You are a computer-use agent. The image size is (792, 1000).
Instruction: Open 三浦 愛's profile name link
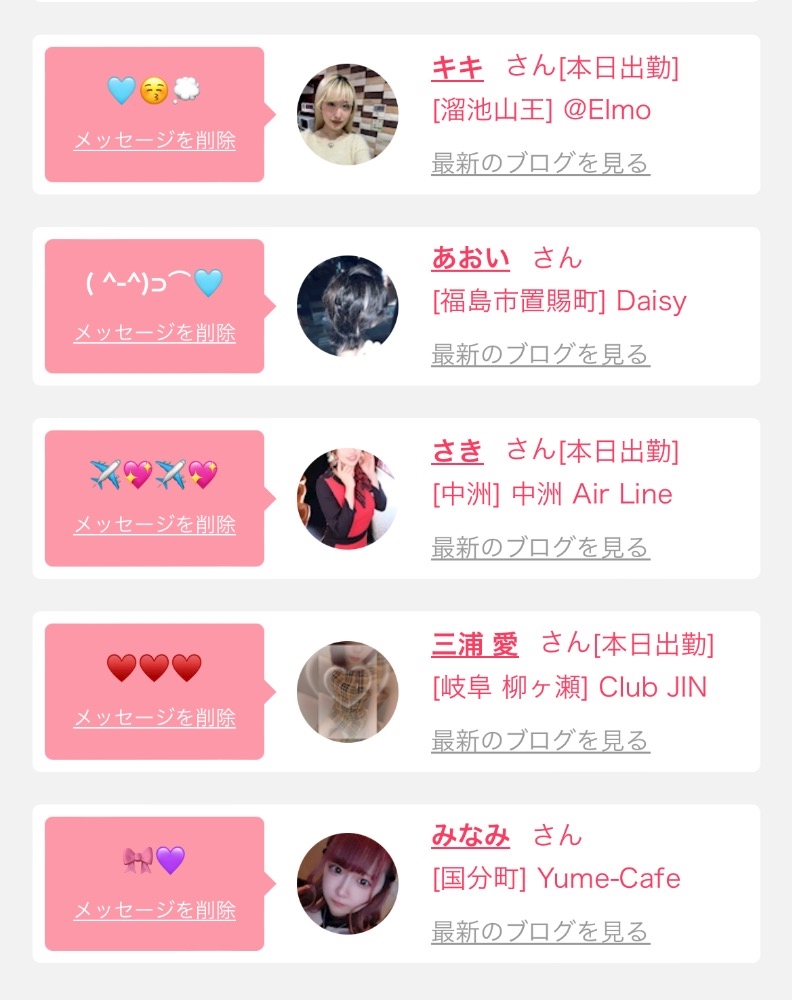point(474,645)
